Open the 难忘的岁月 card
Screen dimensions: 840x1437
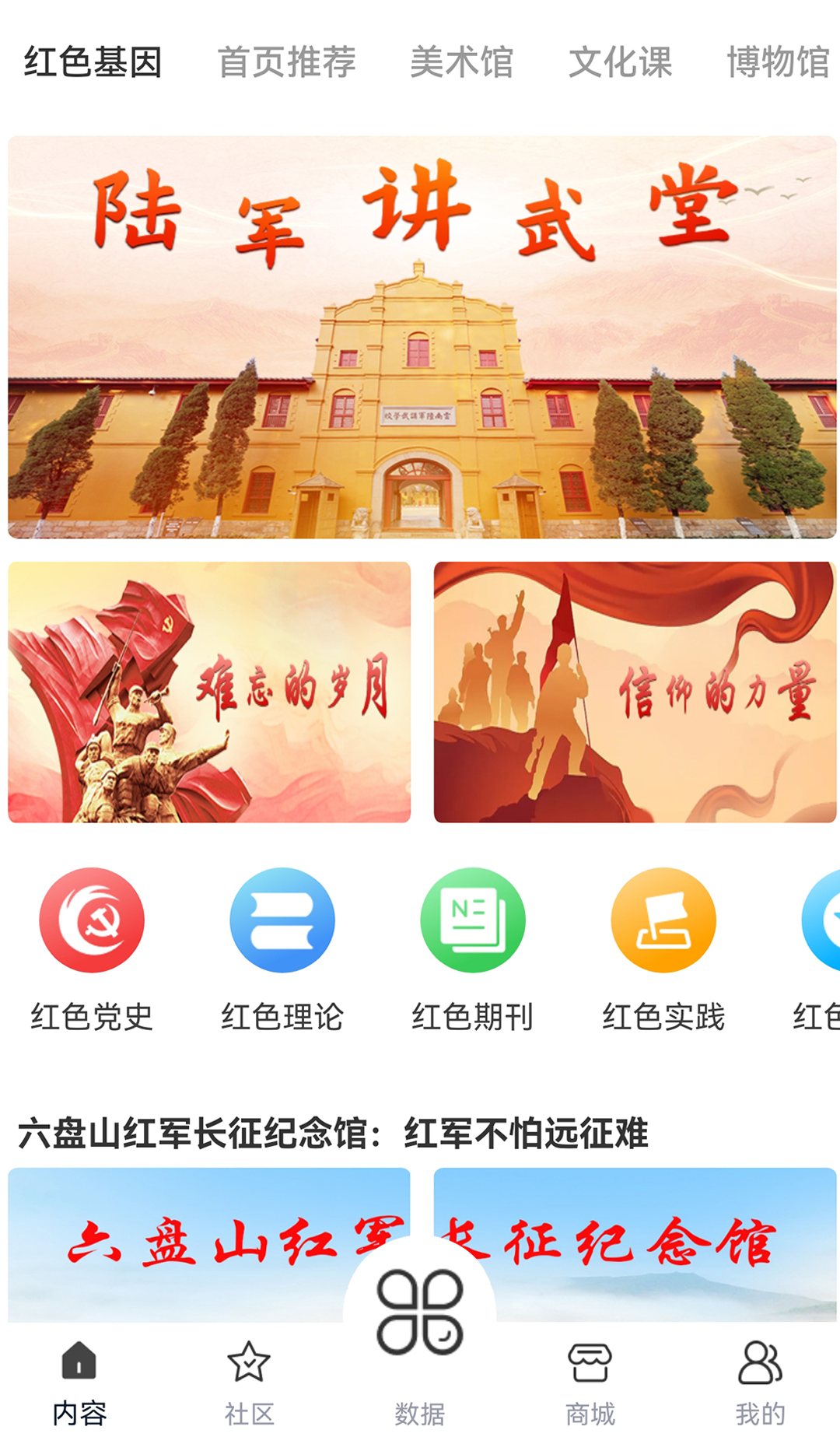pos(209,692)
